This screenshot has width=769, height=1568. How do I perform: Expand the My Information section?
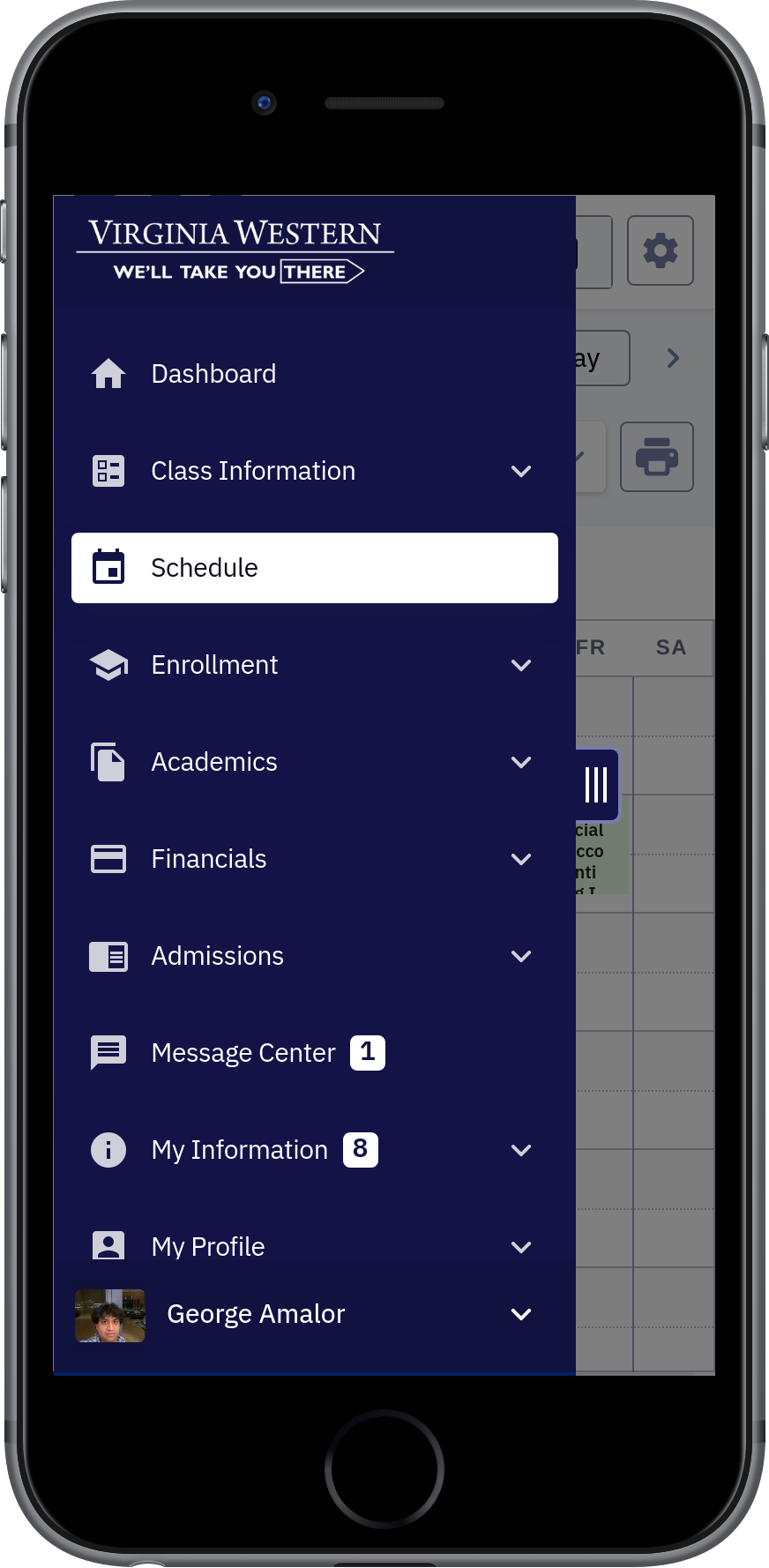[314, 1150]
